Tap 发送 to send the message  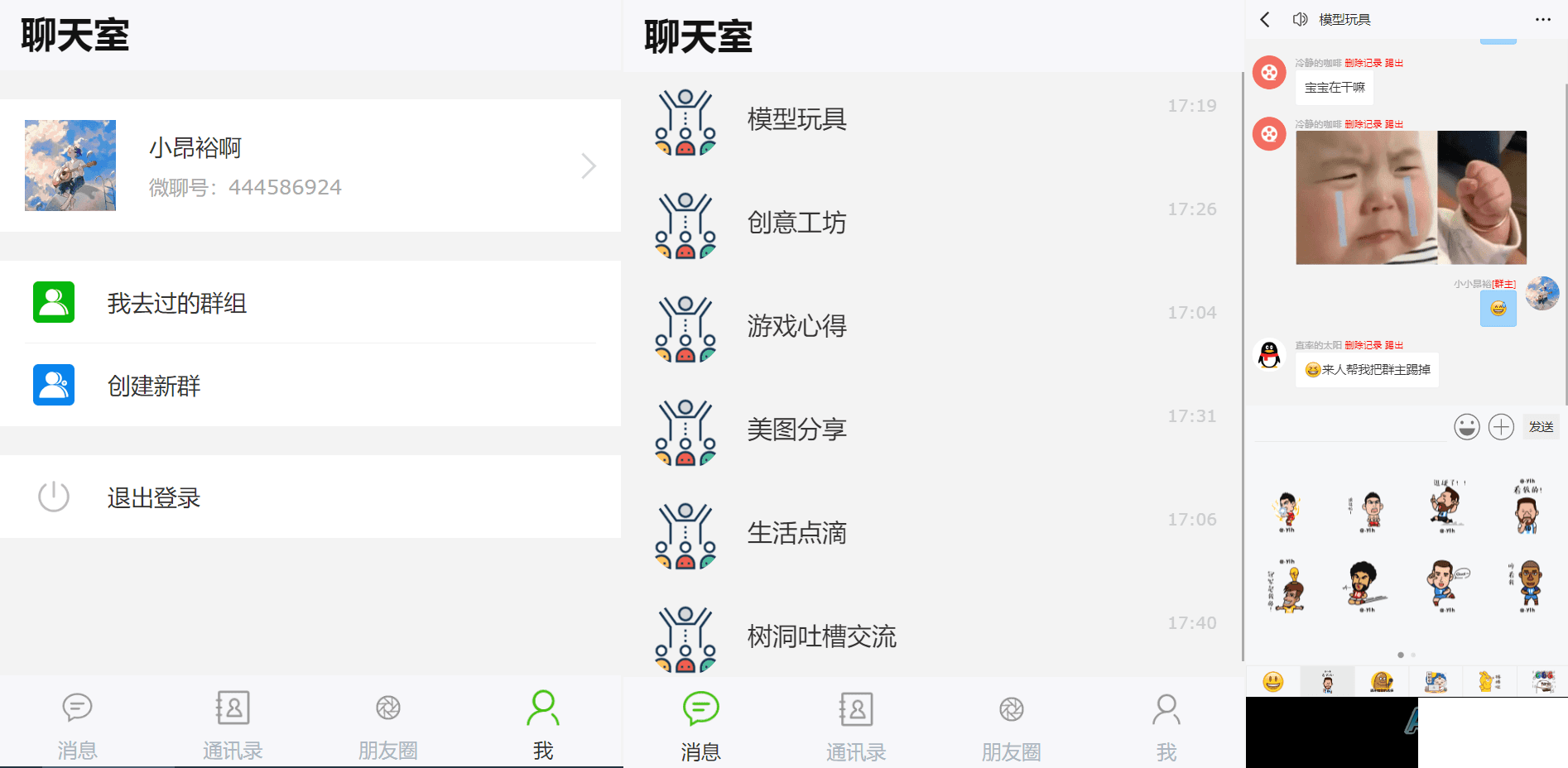tap(1541, 427)
